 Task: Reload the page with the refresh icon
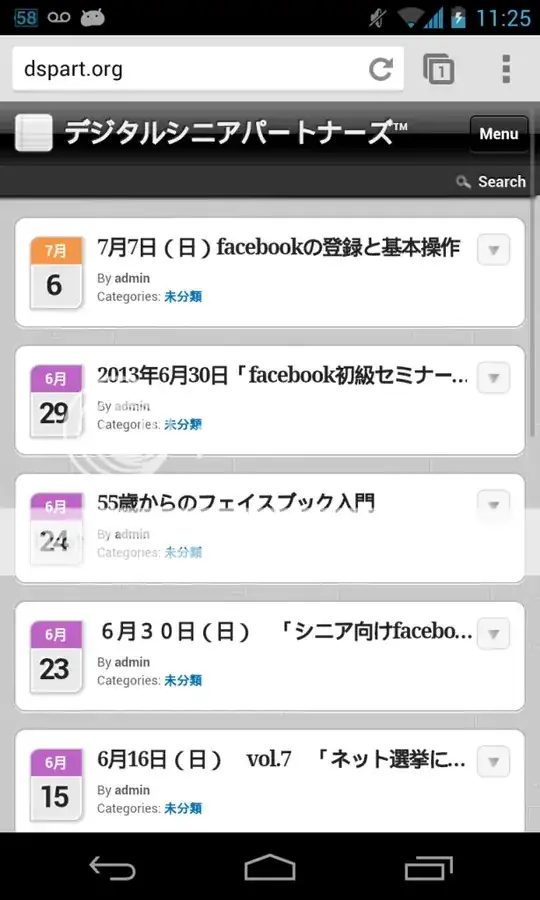coord(380,69)
